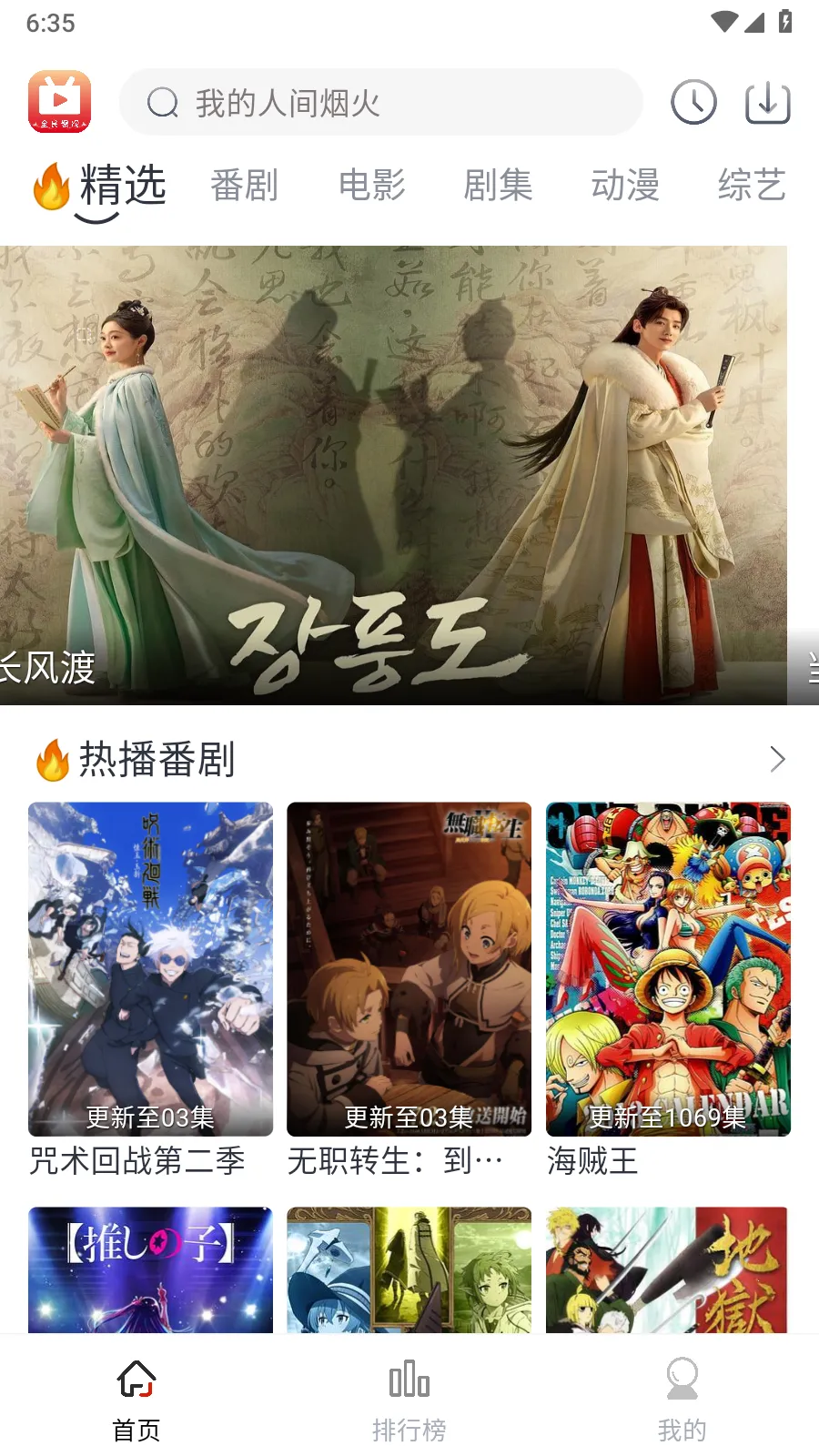Switch to the 动漫 tab
This screenshot has width=819, height=1456.
click(x=625, y=186)
